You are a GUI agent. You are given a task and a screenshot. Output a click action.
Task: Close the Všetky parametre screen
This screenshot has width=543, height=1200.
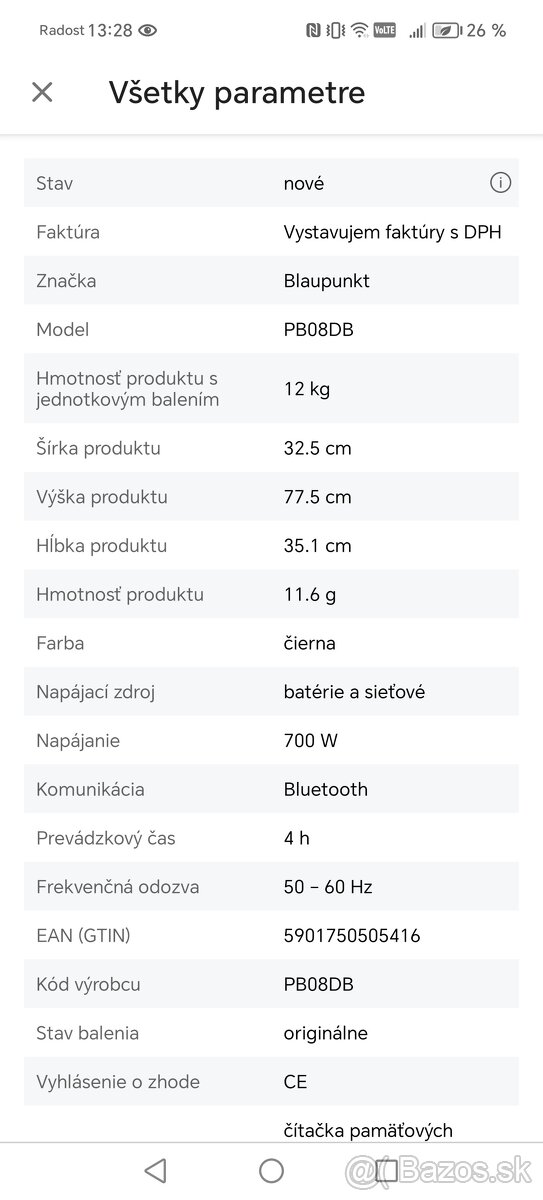pos(42,93)
